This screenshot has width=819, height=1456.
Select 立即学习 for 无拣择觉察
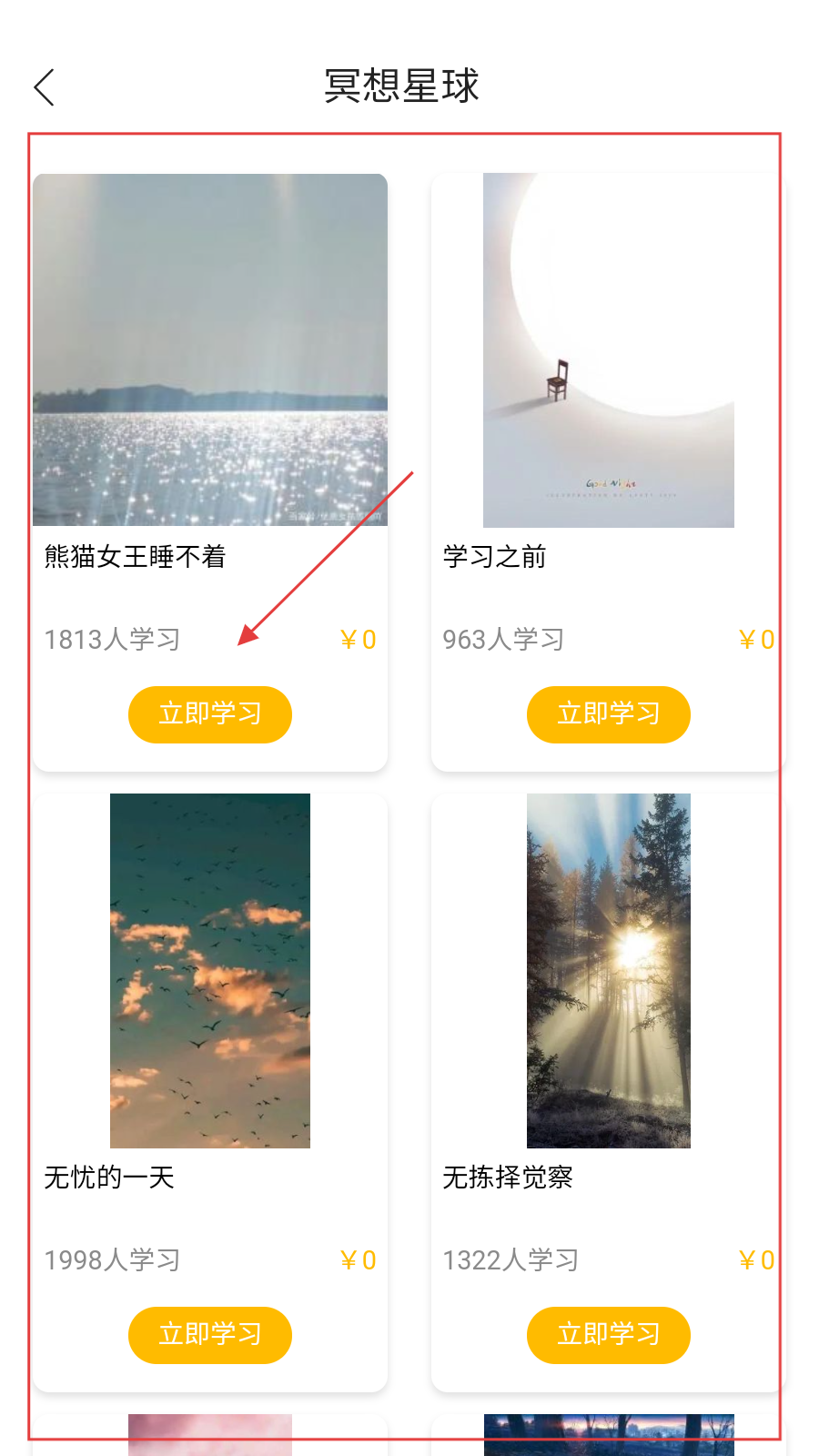click(608, 1335)
